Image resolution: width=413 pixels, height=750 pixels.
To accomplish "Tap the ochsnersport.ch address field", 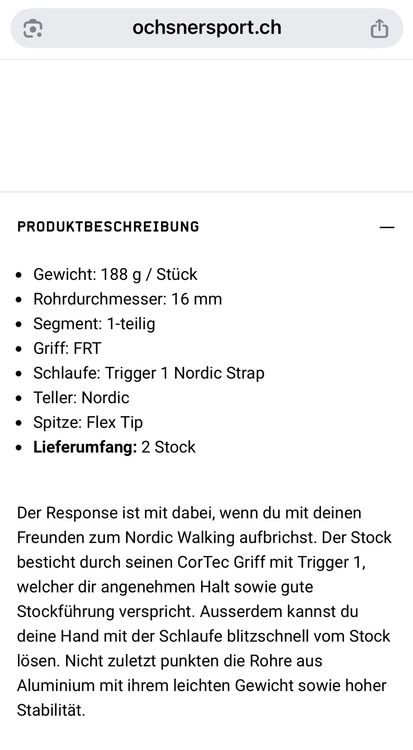I will point(207,28).
